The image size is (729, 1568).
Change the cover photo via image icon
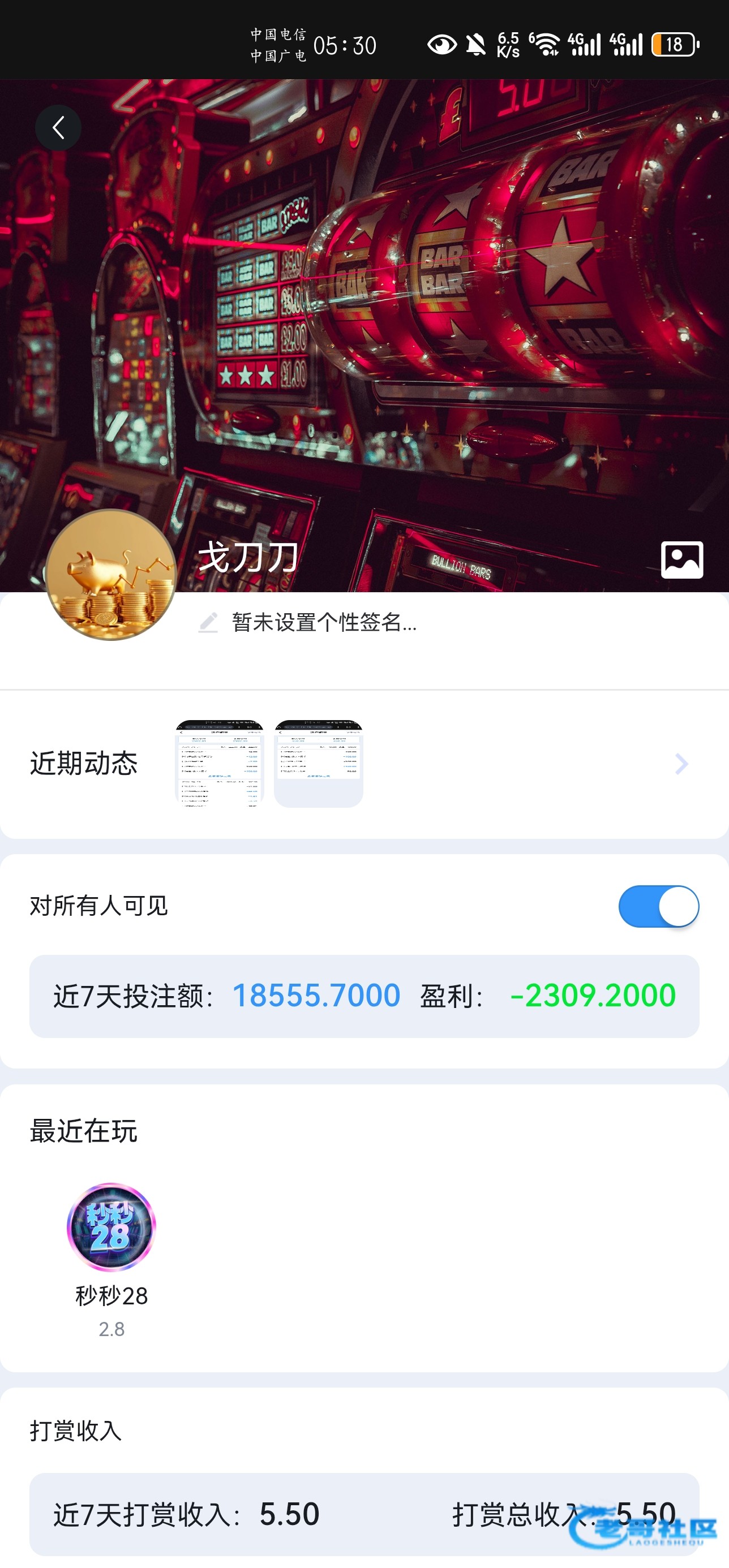(x=681, y=559)
